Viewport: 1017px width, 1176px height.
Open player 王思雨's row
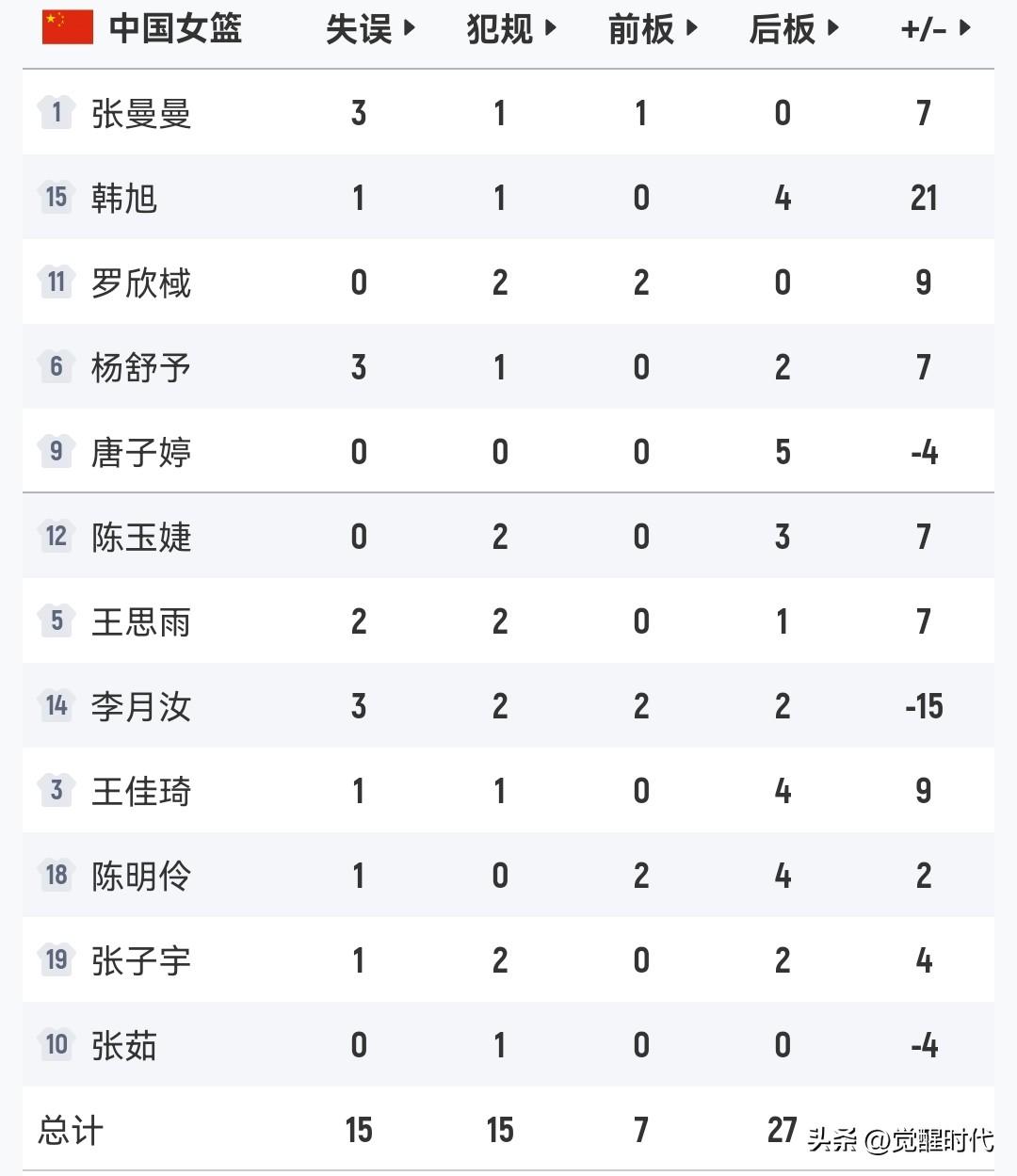[x=141, y=621]
